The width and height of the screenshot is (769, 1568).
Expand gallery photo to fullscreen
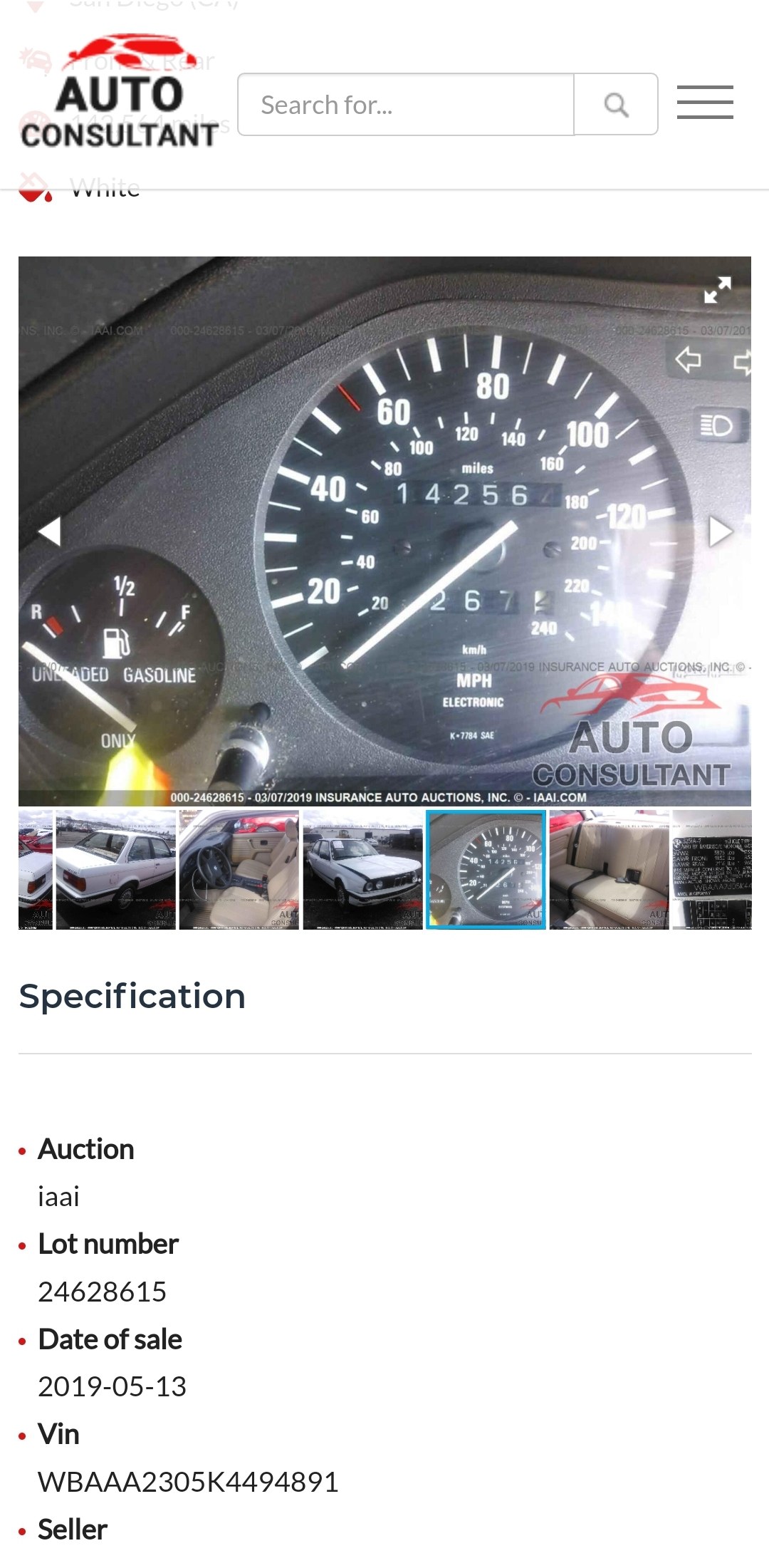click(717, 290)
